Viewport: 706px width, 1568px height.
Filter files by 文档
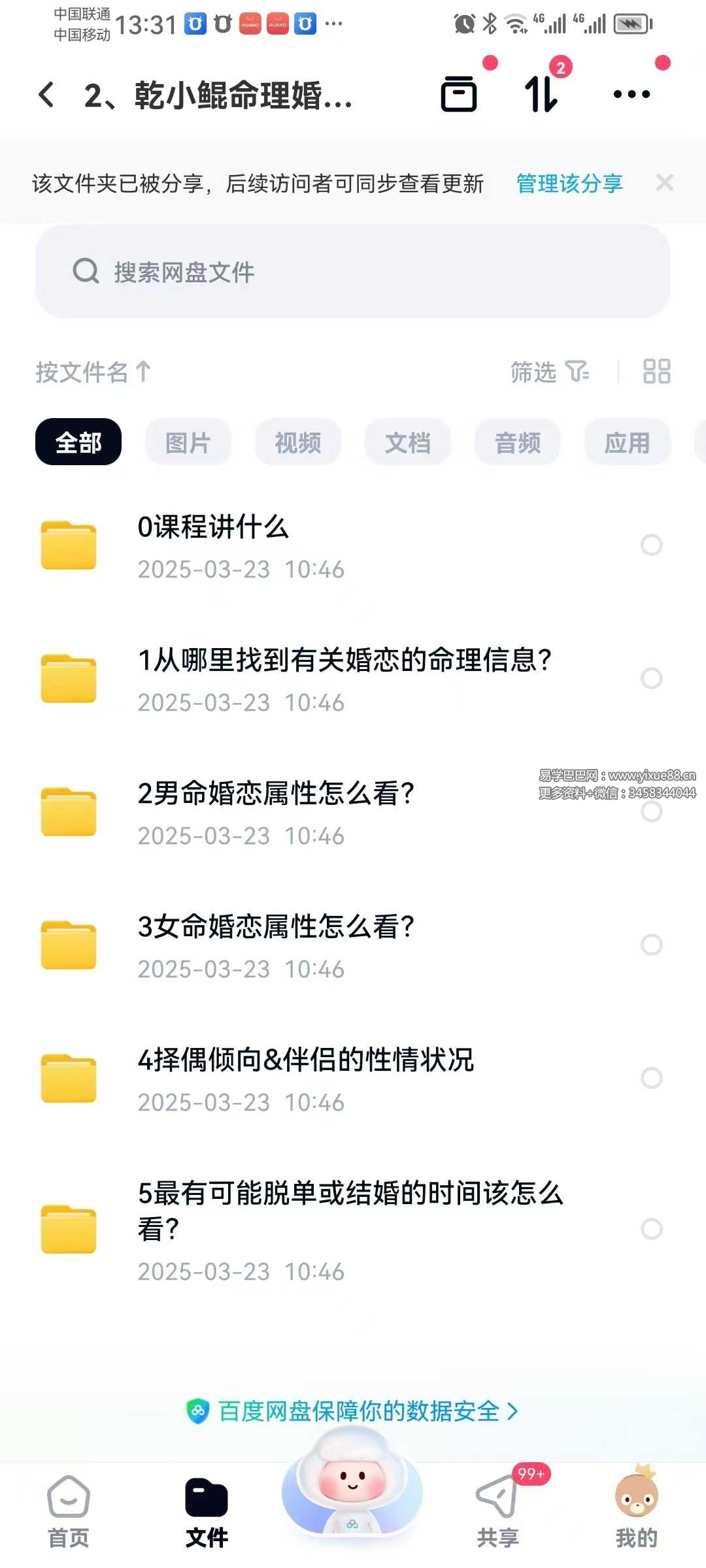tap(407, 442)
